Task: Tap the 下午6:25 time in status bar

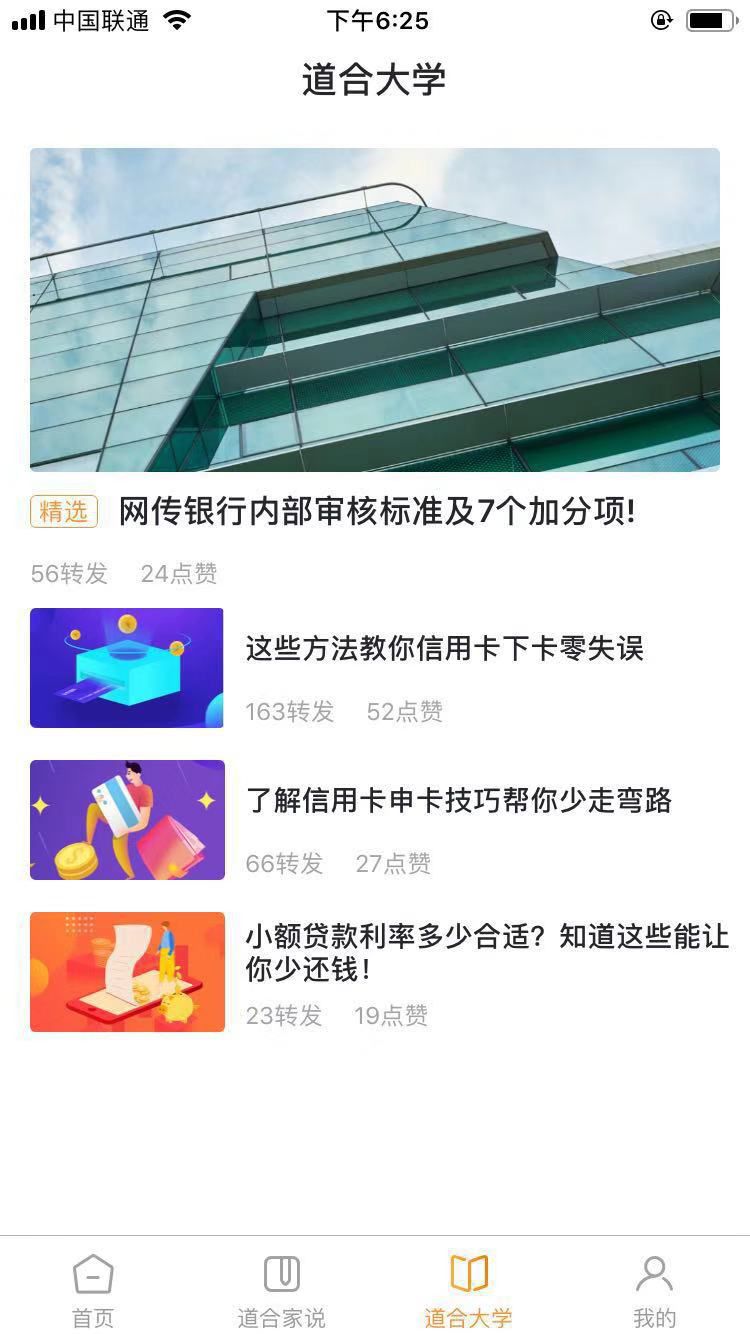Action: click(x=375, y=20)
